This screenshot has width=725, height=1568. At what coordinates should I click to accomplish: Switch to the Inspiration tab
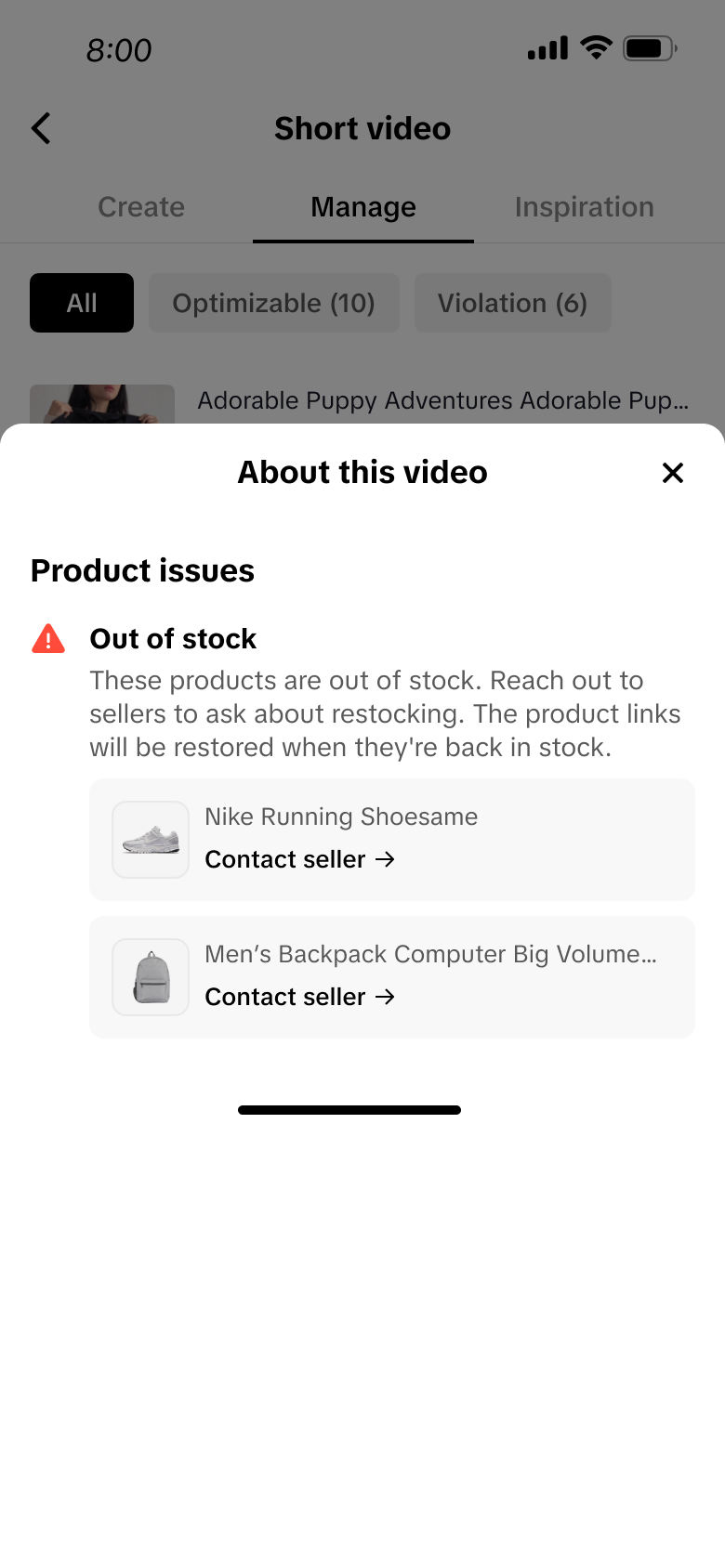[584, 207]
